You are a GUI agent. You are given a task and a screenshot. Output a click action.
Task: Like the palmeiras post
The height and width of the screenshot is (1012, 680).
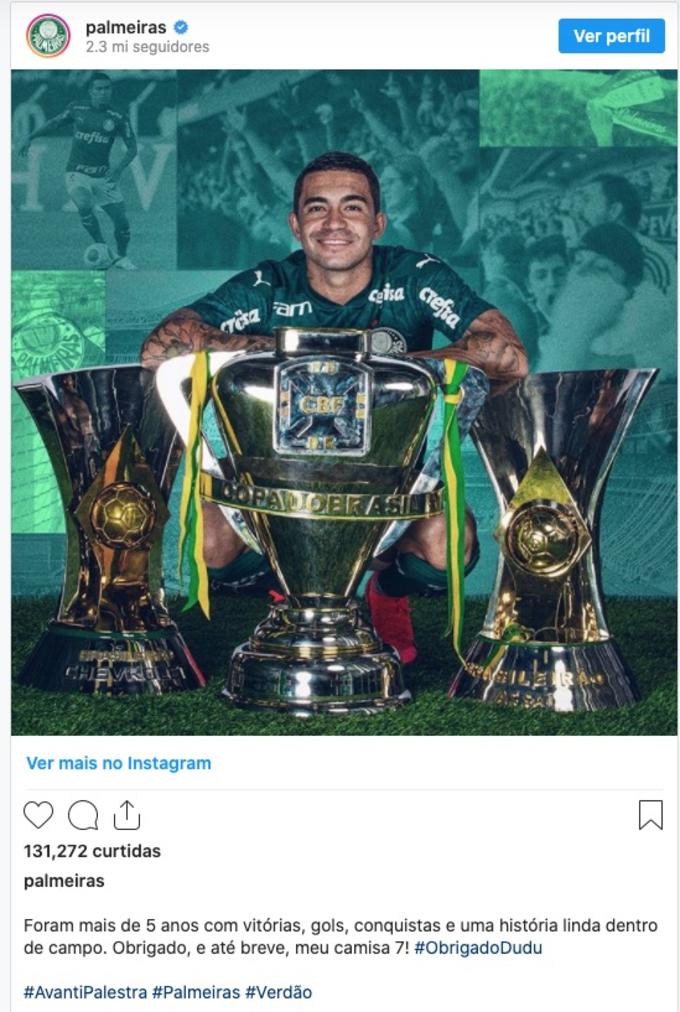coord(38,816)
